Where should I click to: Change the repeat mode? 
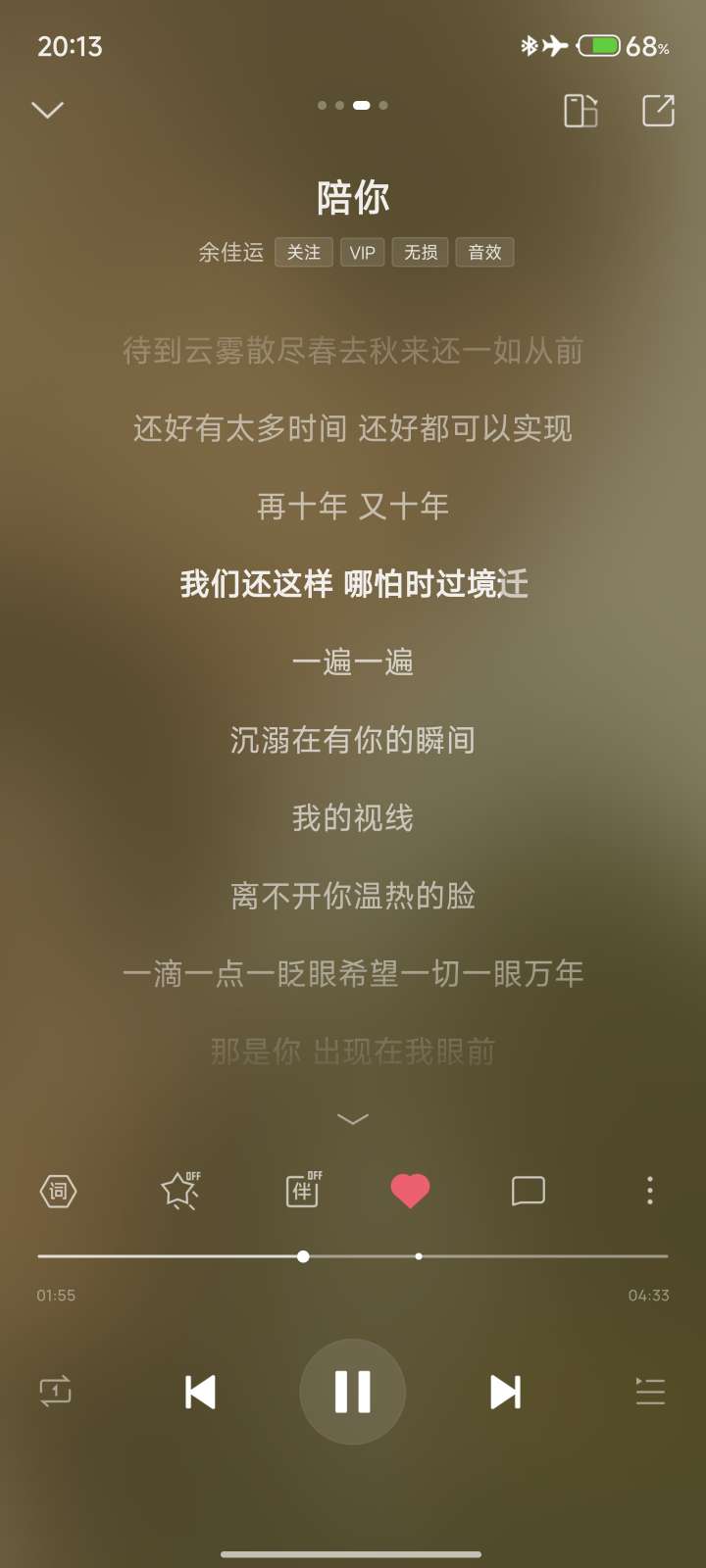click(56, 1392)
